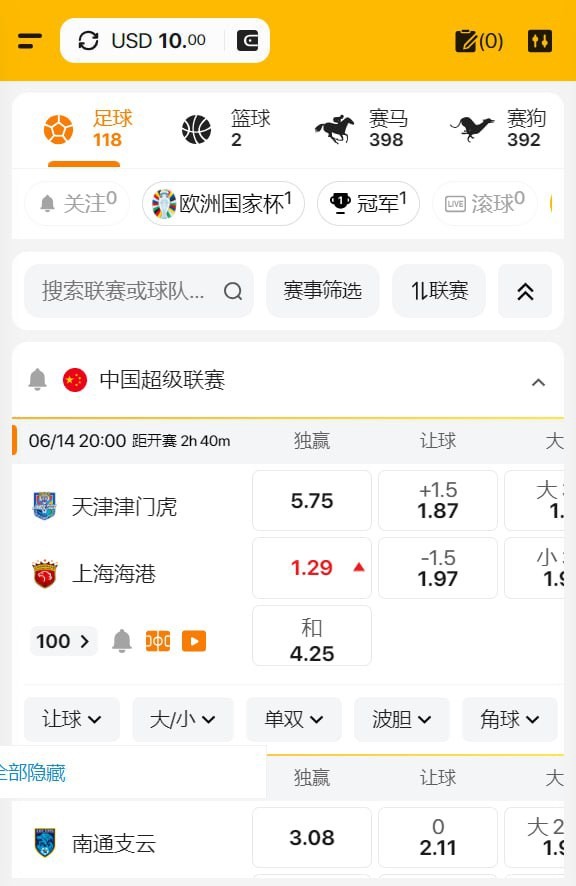Switch to the 赛狗 tab
The height and width of the screenshot is (886, 576).
pos(498,129)
